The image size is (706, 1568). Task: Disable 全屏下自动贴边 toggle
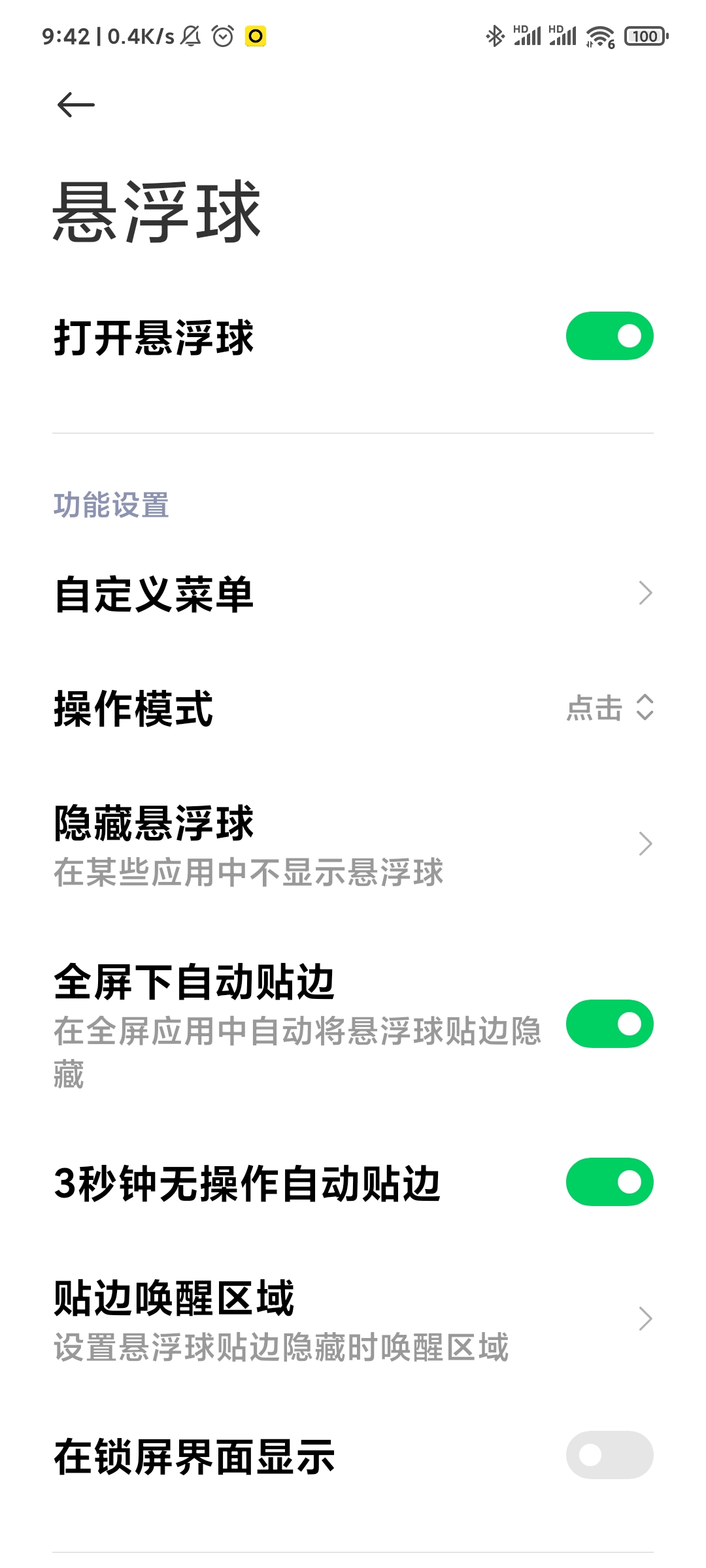tap(609, 1024)
